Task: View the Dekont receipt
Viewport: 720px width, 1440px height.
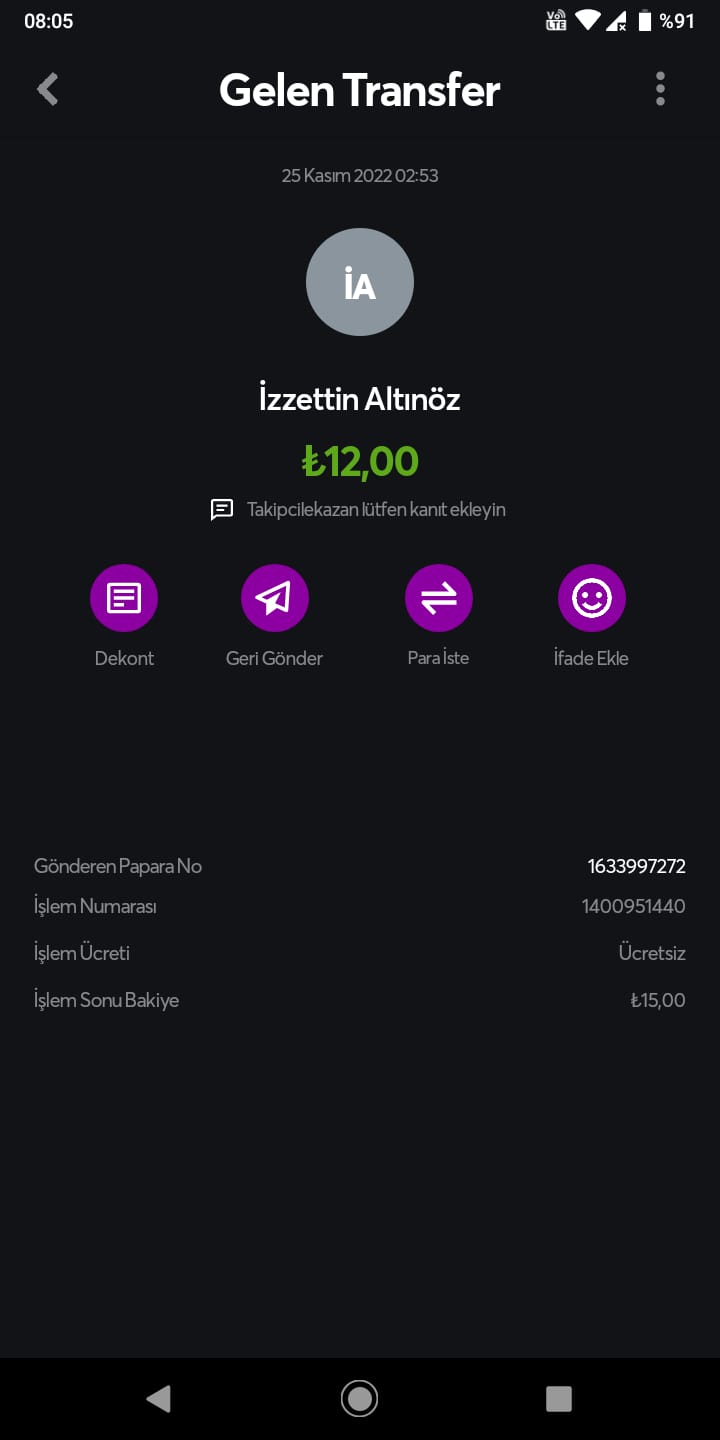Action: tap(124, 598)
